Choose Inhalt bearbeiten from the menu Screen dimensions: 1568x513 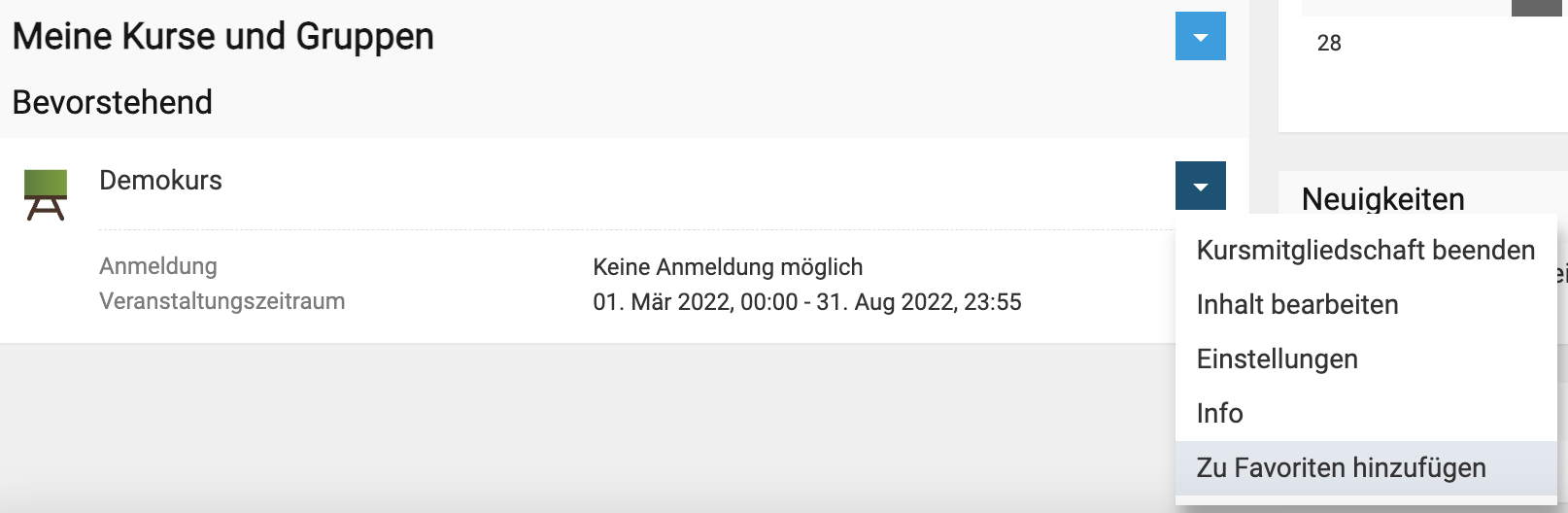pyautogui.click(x=1297, y=305)
